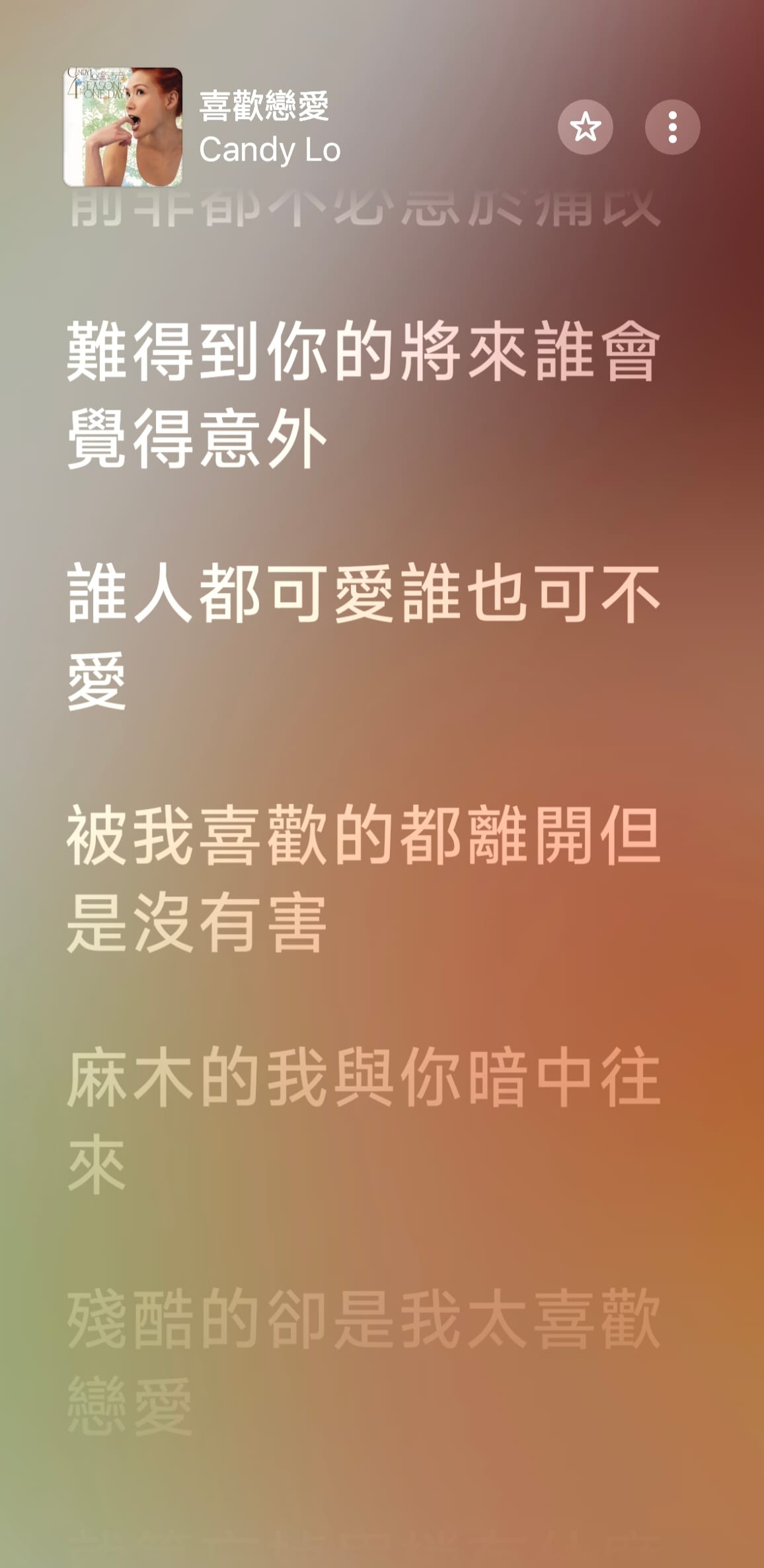Image resolution: width=764 pixels, height=1568 pixels.
Task: Jump to lyric line 麻木的我與你暗中往來
Action: 363,1120
